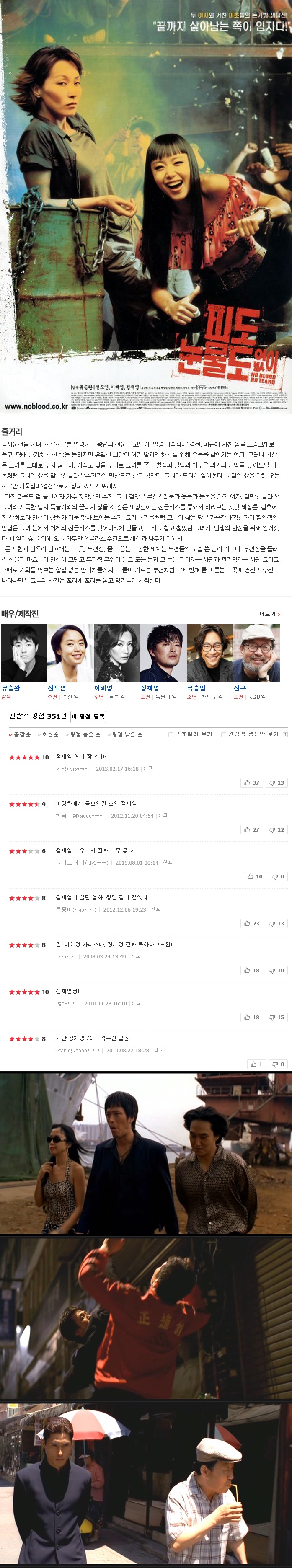Viewport: 292px width, 1568px height.
Task: Sort reviews by 평점 낮은 순
Action: tap(125, 735)
